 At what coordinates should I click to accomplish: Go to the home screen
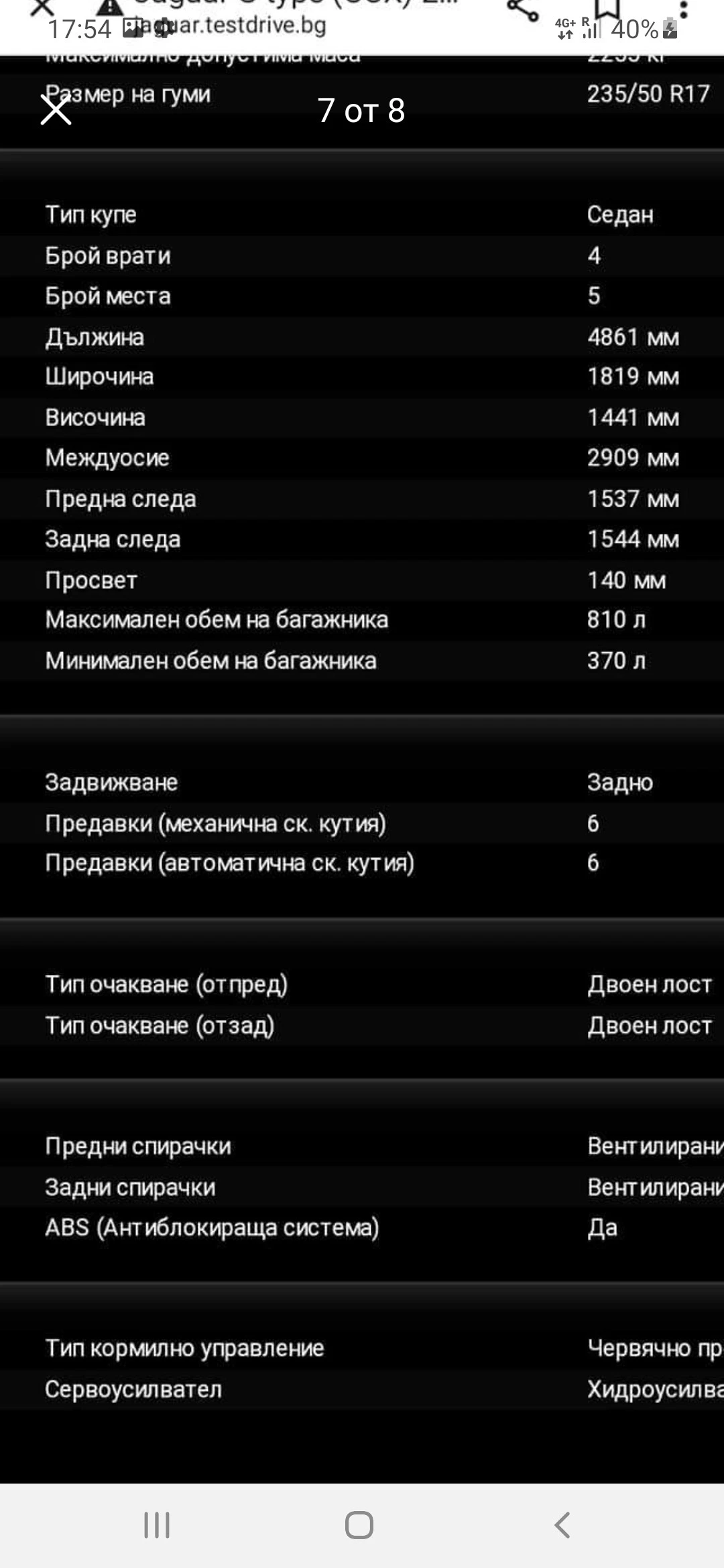359,1524
